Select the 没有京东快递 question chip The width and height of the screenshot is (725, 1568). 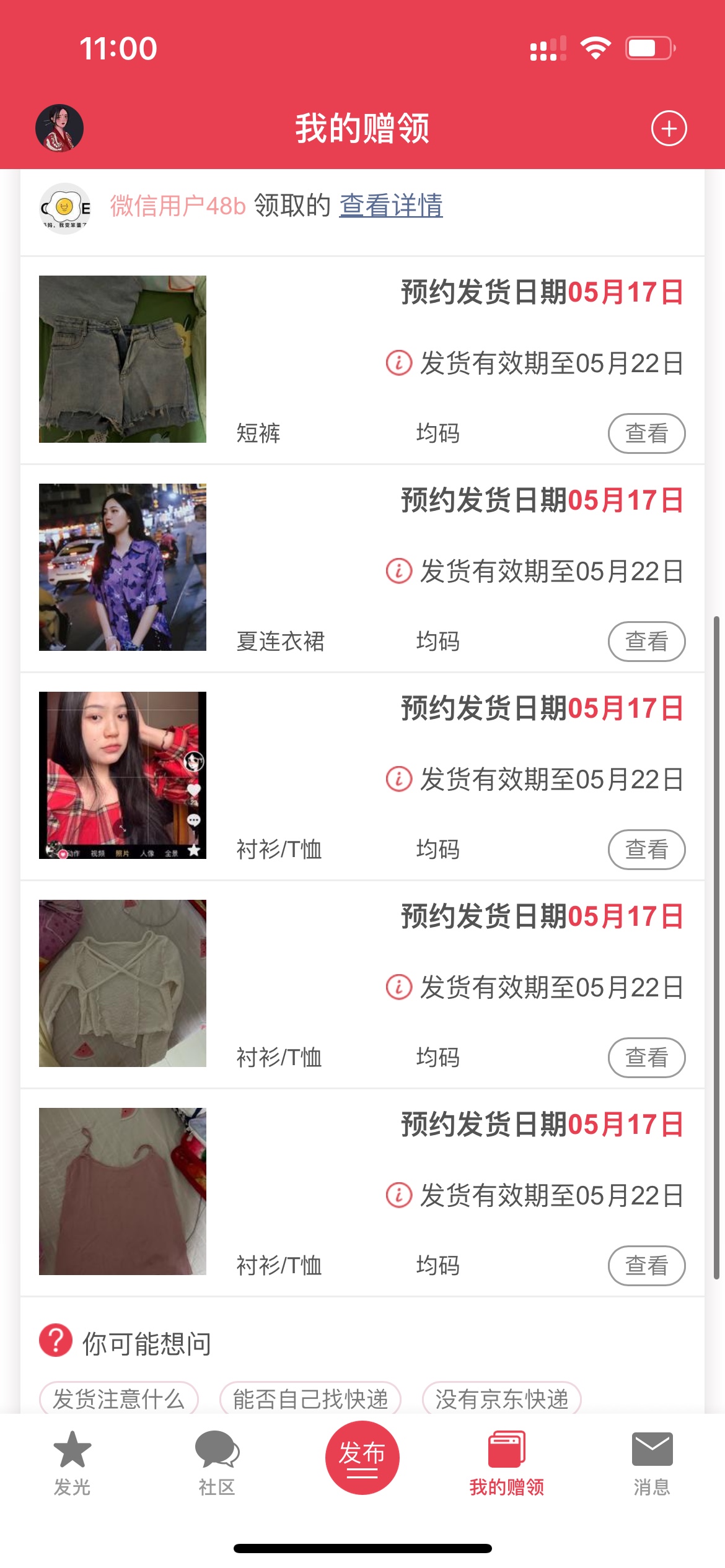pyautogui.click(x=501, y=1398)
